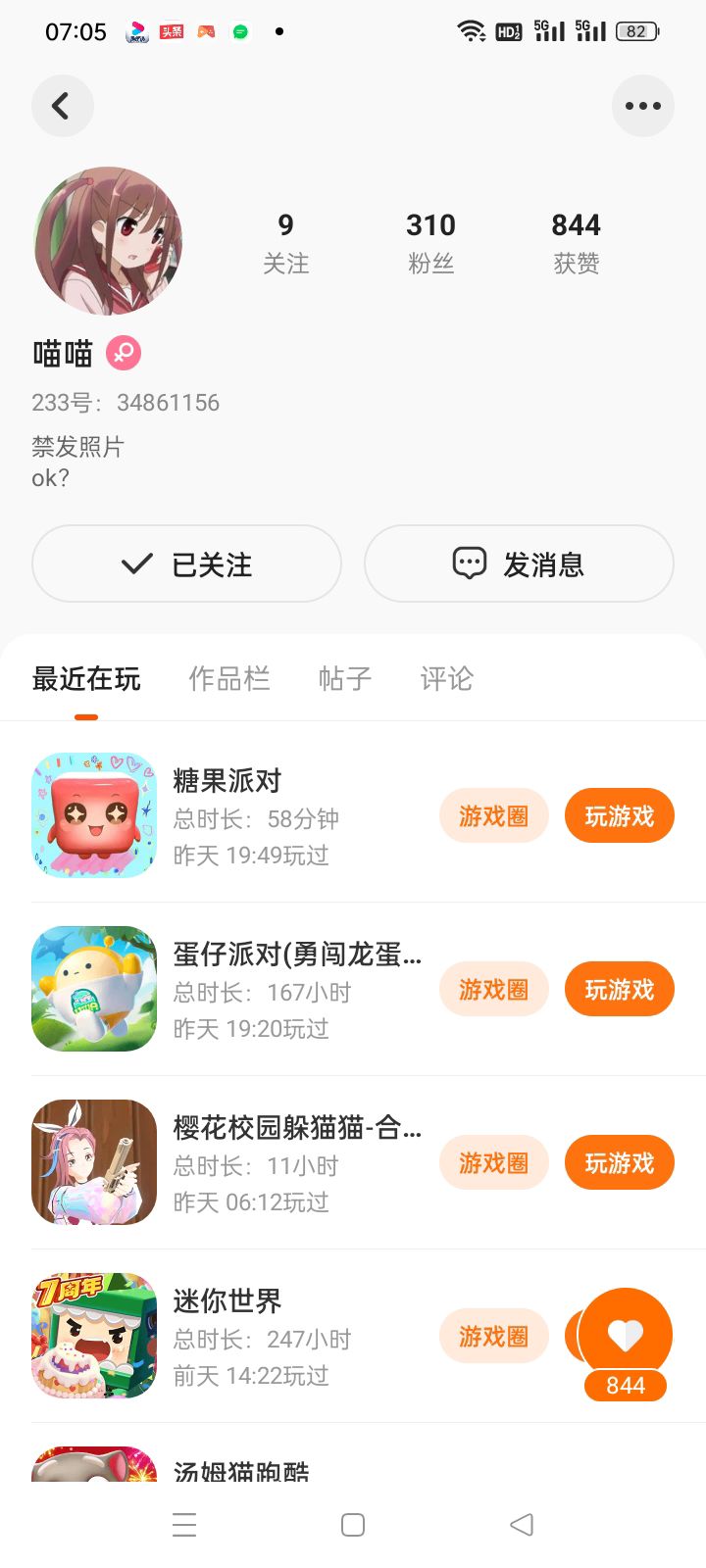Open the system recent apps button
Screen dimensions: 706x1568
pos(184,1525)
